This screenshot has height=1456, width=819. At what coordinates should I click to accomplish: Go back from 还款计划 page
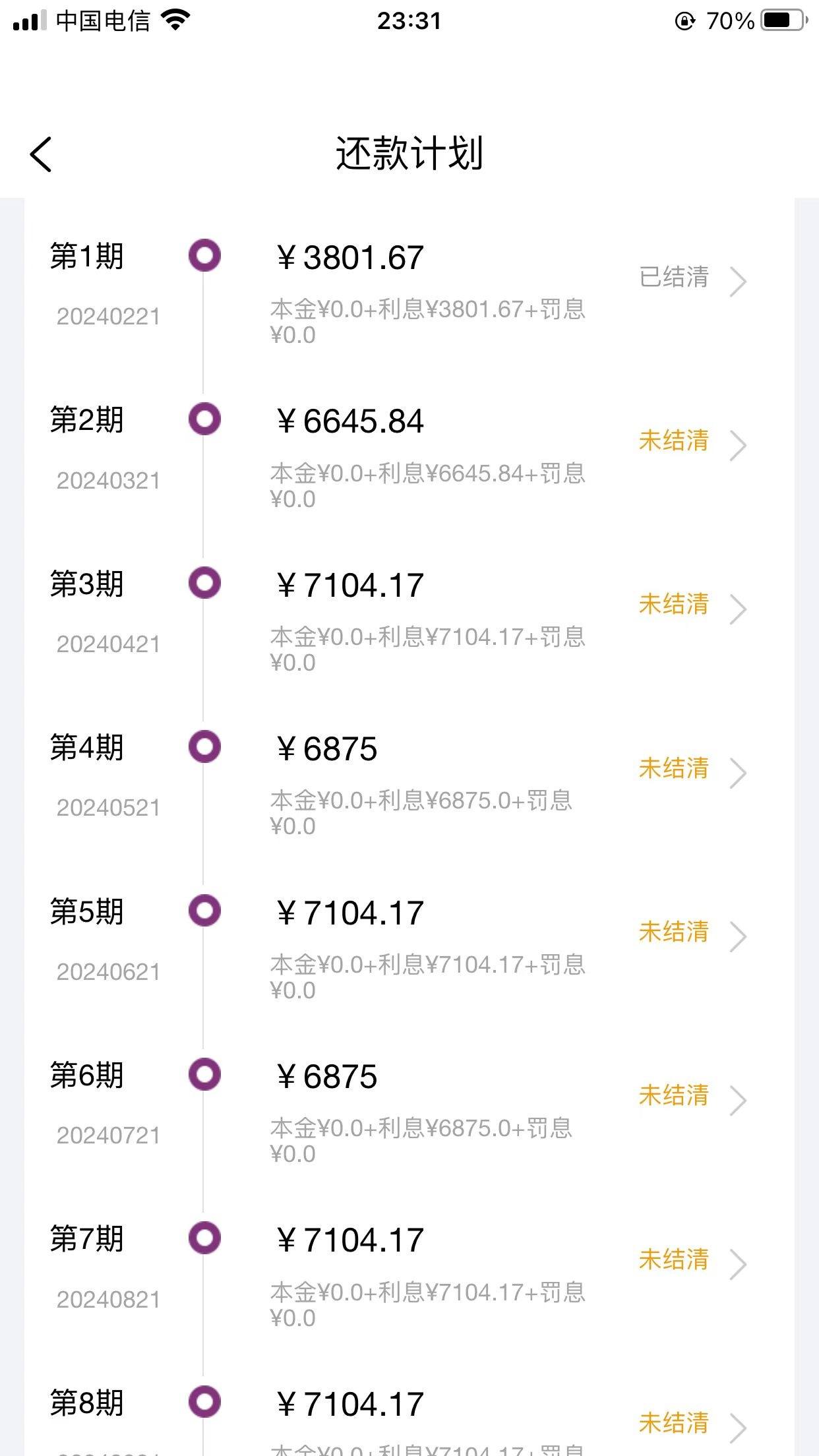click(x=41, y=154)
